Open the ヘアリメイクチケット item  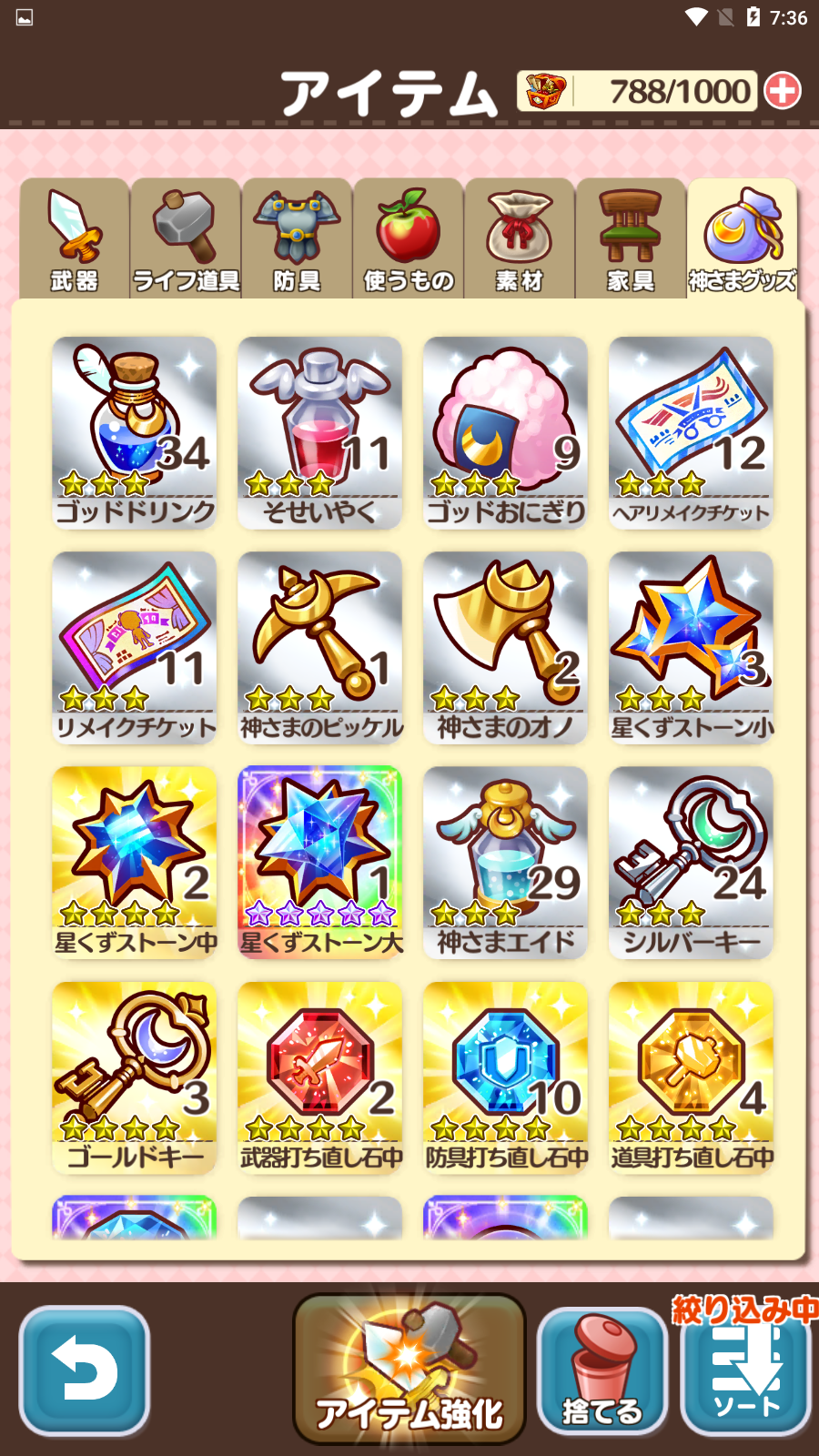point(691,432)
